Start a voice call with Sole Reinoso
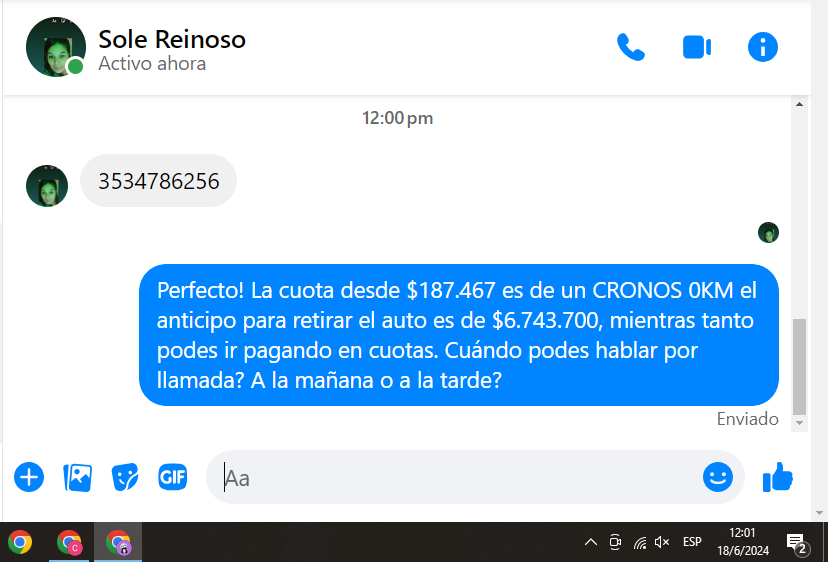Image resolution: width=828 pixels, height=562 pixels. click(631, 47)
